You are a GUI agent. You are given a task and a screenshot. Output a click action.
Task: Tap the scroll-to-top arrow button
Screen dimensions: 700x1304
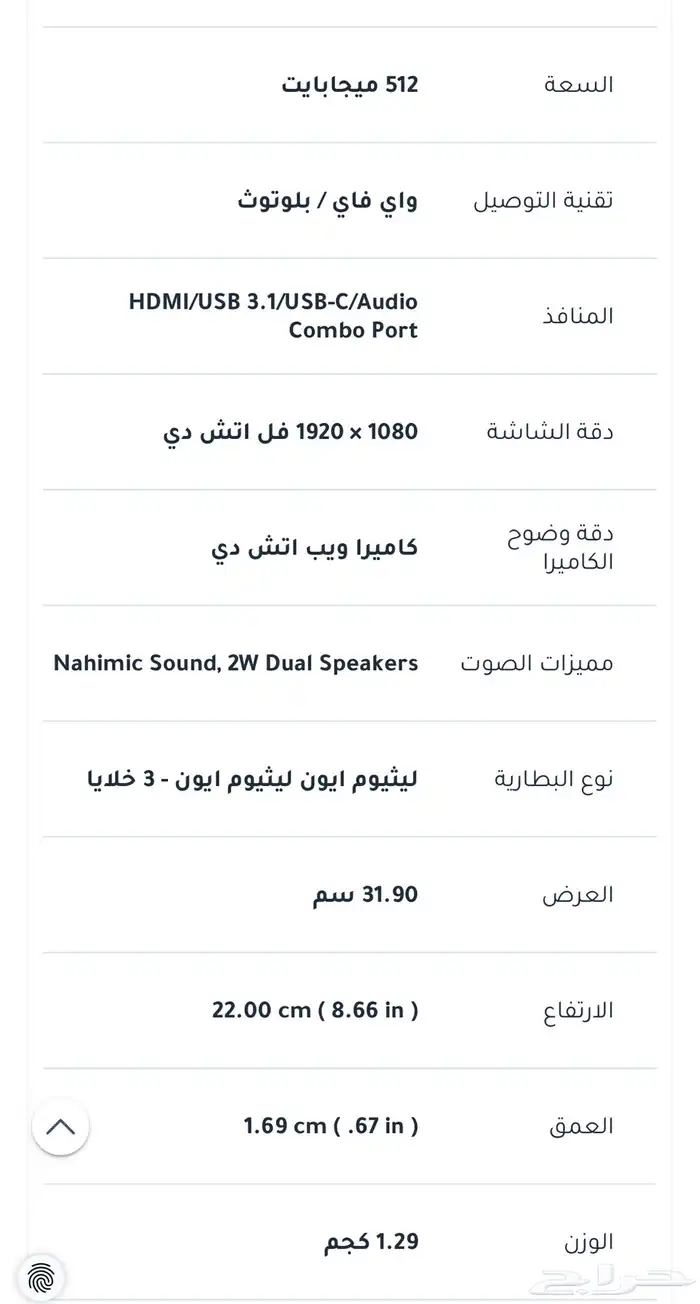click(60, 1127)
